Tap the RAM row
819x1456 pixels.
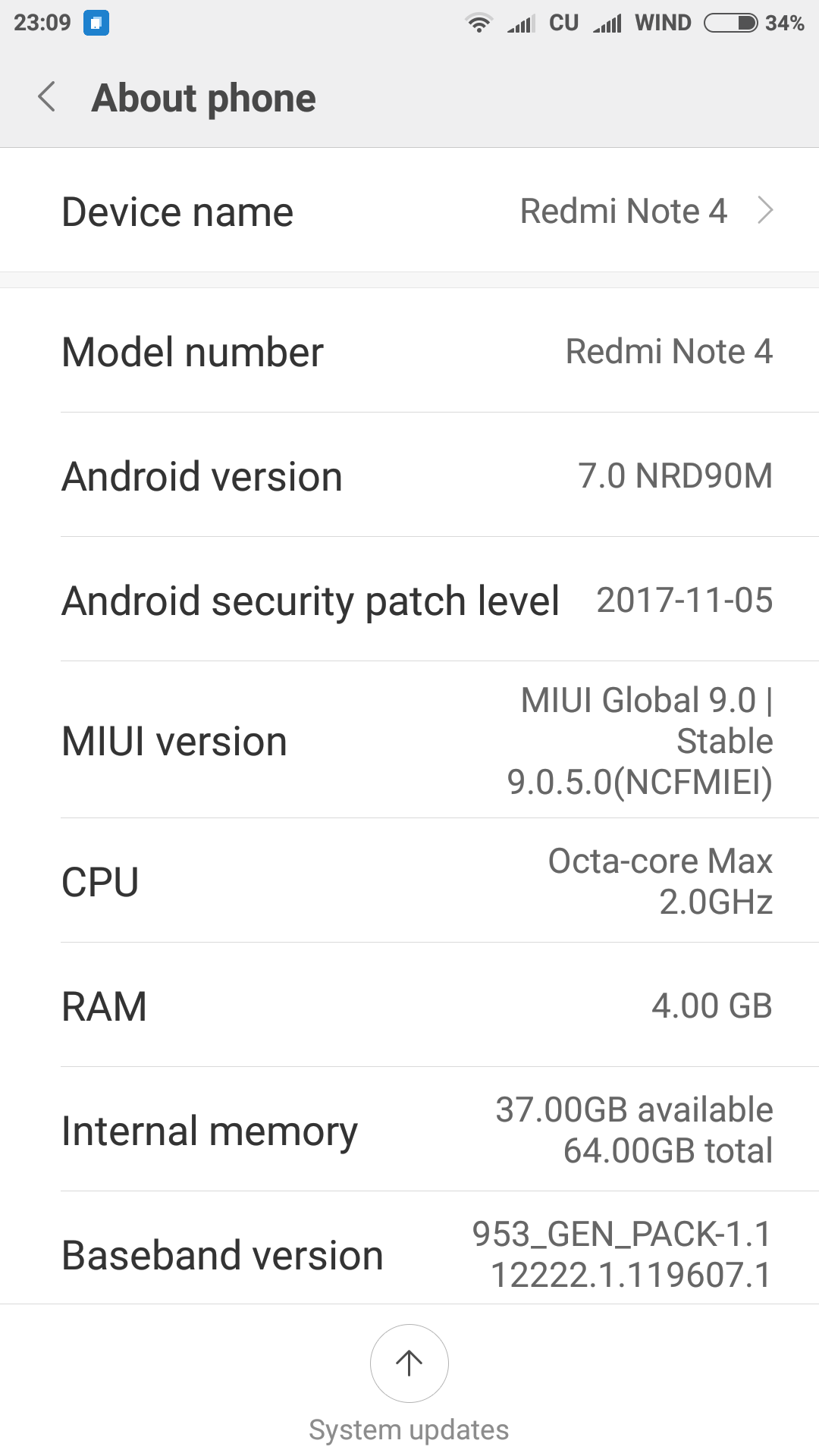[409, 1006]
